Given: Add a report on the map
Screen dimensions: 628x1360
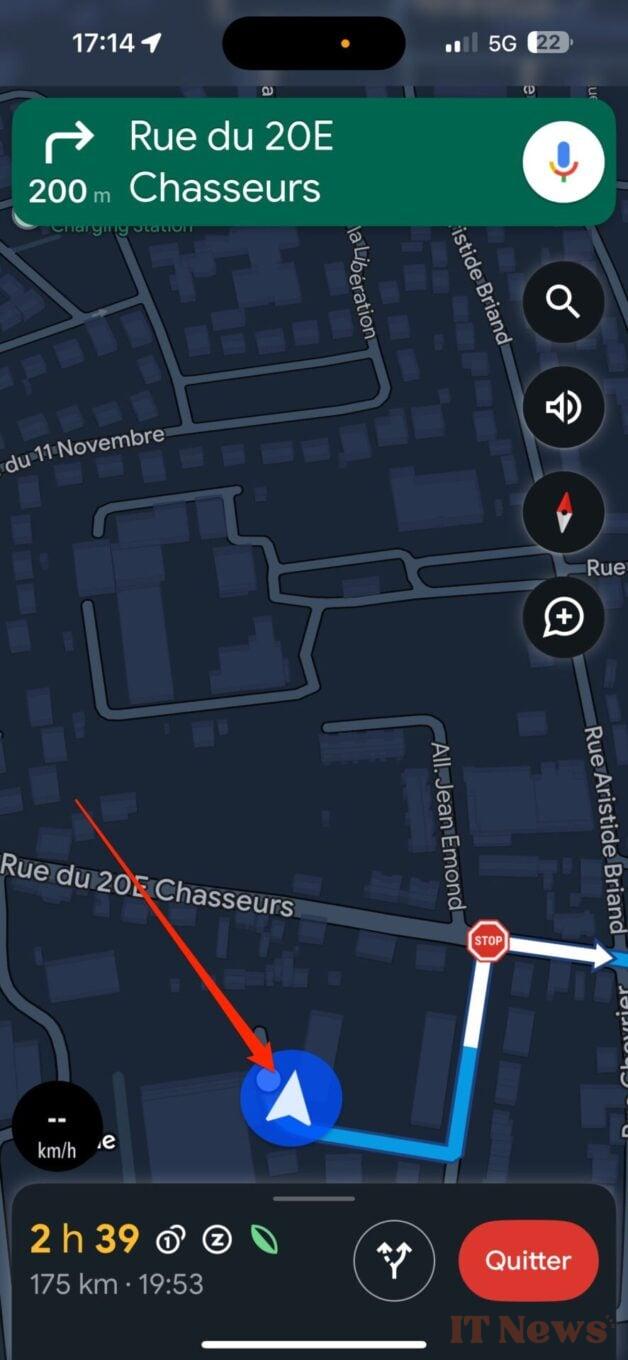Looking at the screenshot, I should pos(563,617).
